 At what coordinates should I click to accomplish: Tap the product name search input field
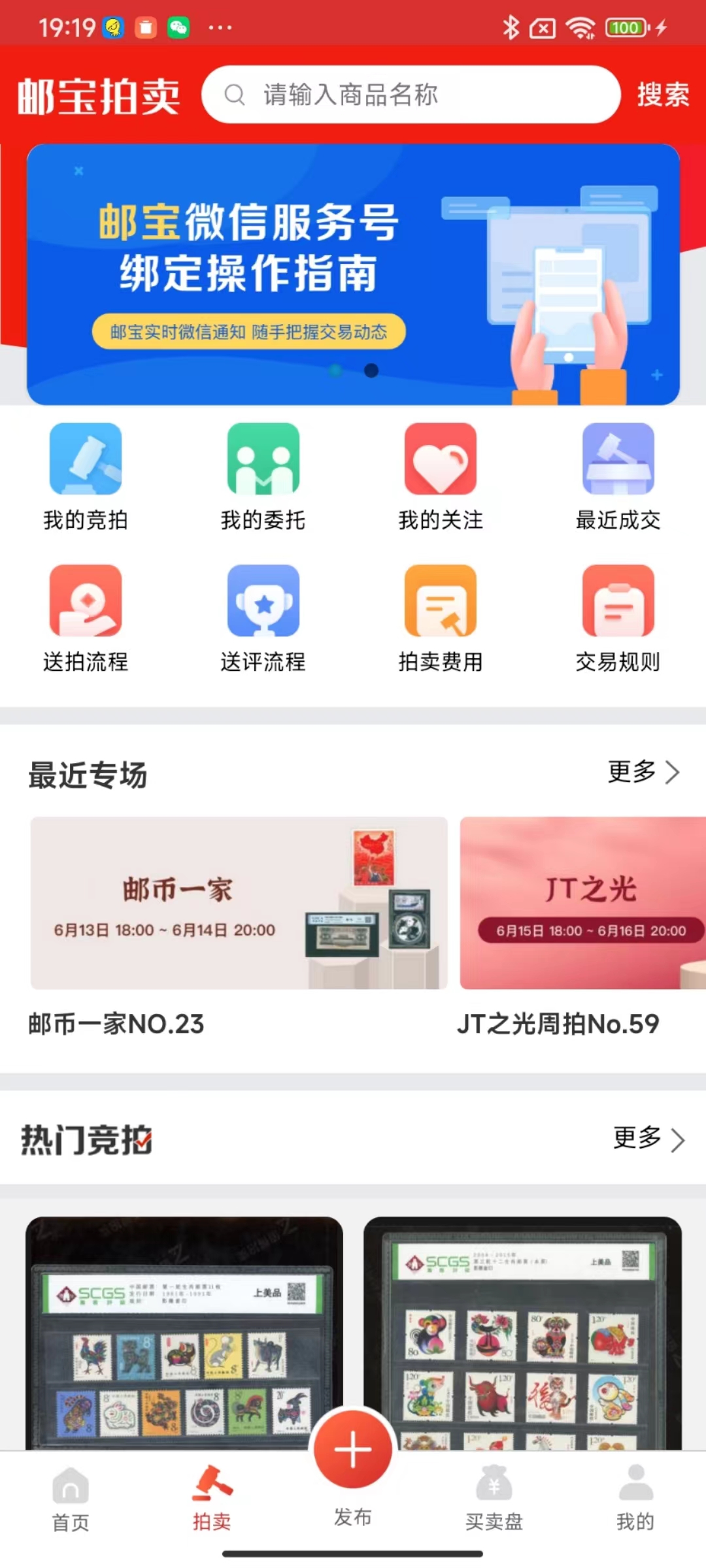click(x=412, y=95)
